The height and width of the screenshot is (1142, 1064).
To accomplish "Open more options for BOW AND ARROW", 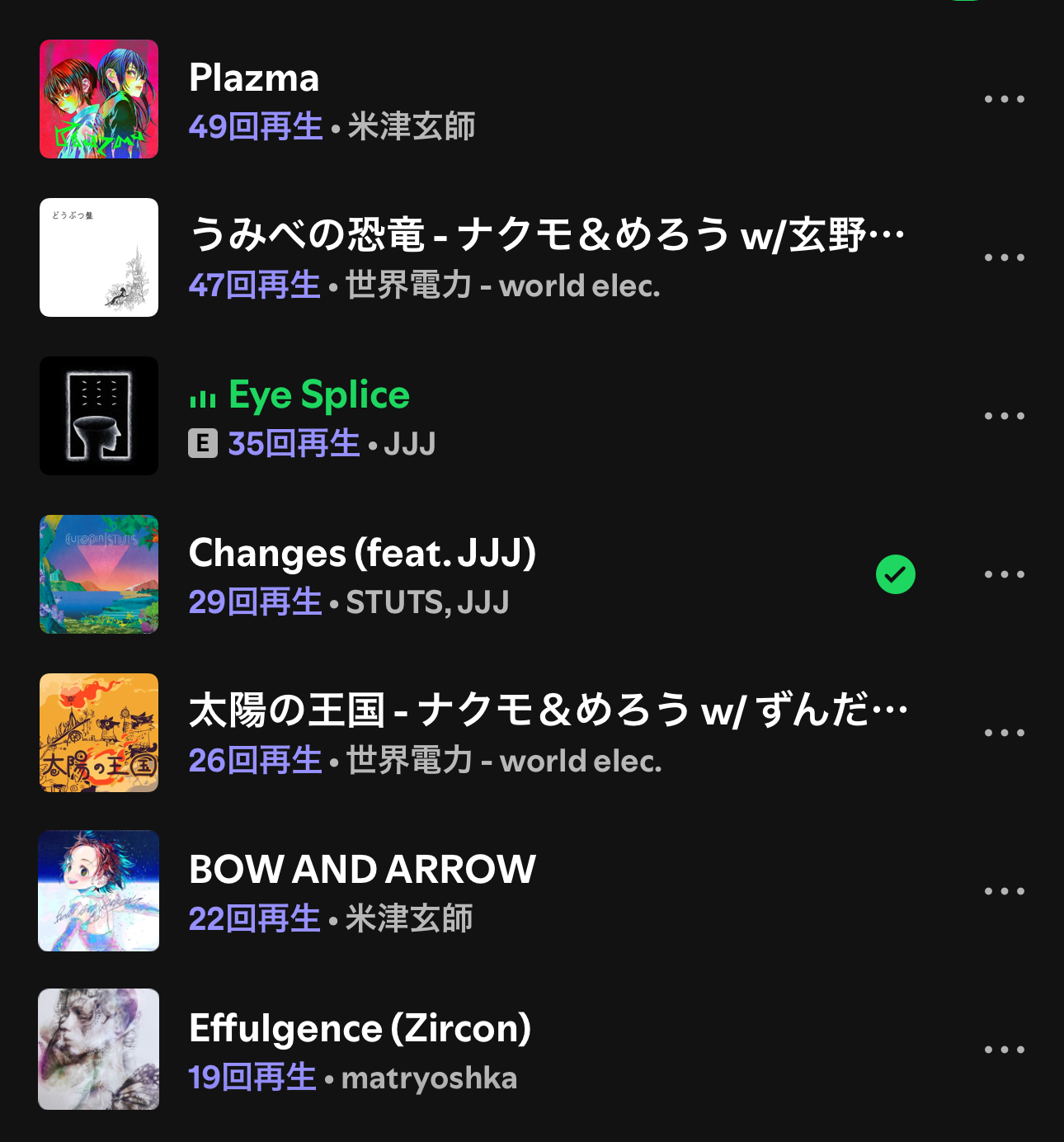I will 1004,891.
